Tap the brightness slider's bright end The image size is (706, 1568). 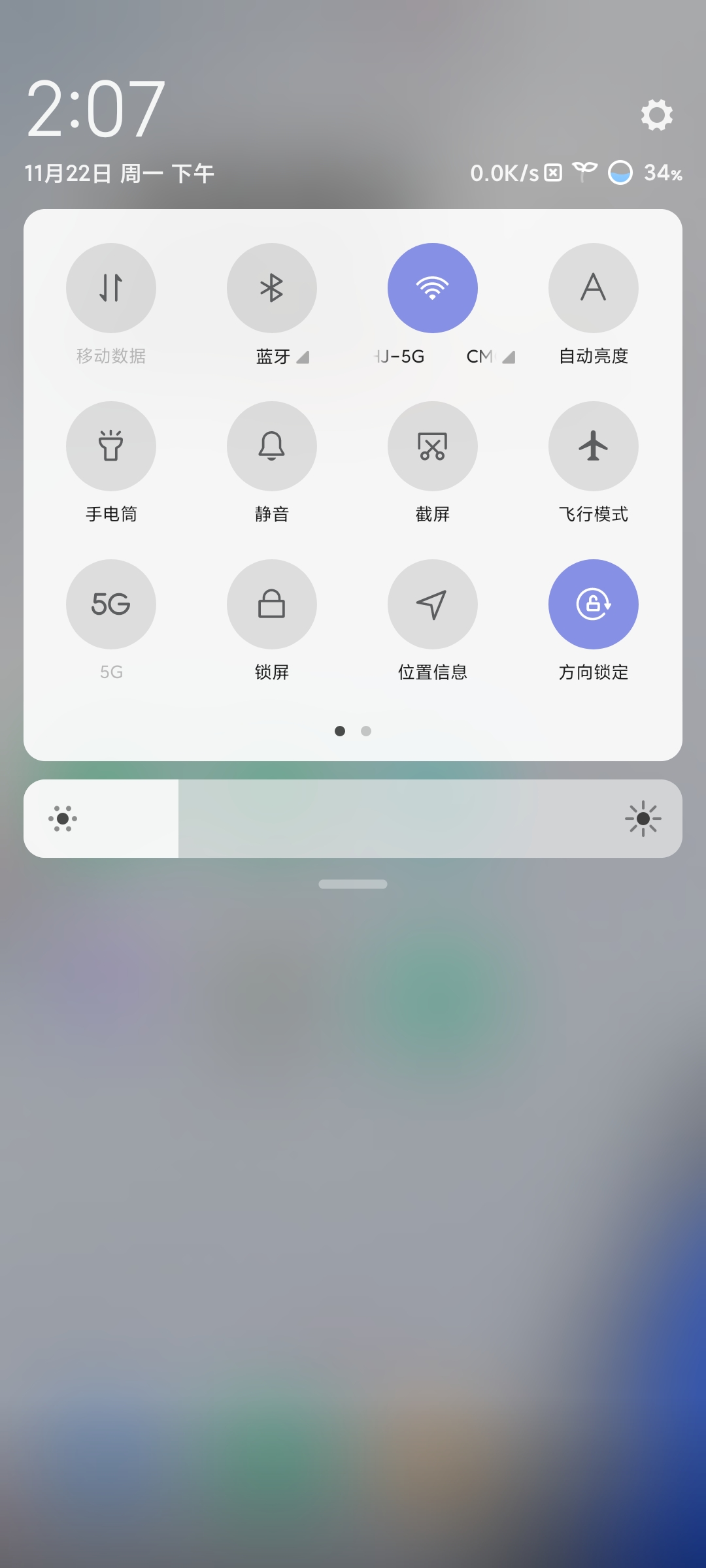(643, 819)
